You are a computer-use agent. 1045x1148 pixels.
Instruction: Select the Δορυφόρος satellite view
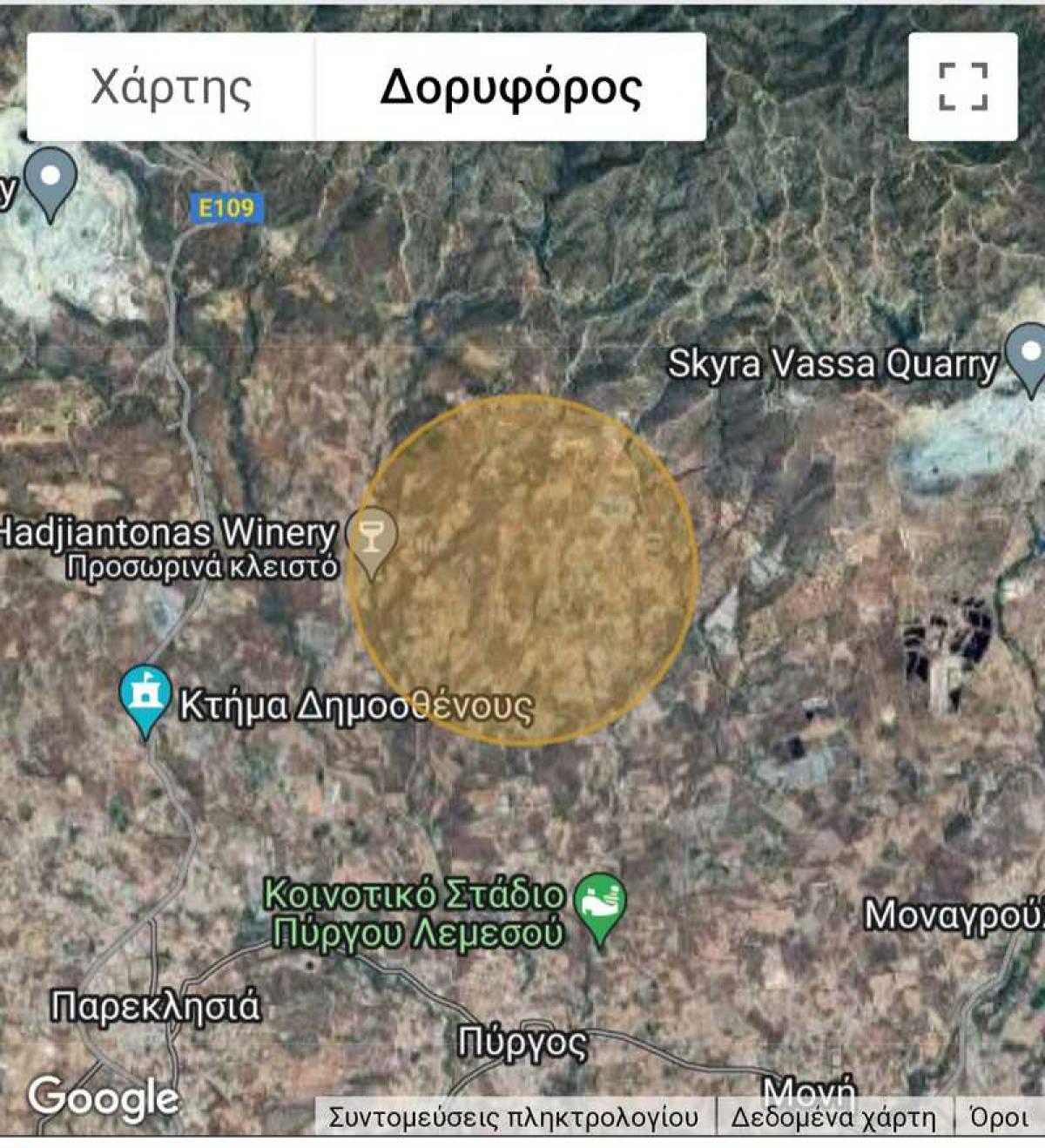point(511,87)
